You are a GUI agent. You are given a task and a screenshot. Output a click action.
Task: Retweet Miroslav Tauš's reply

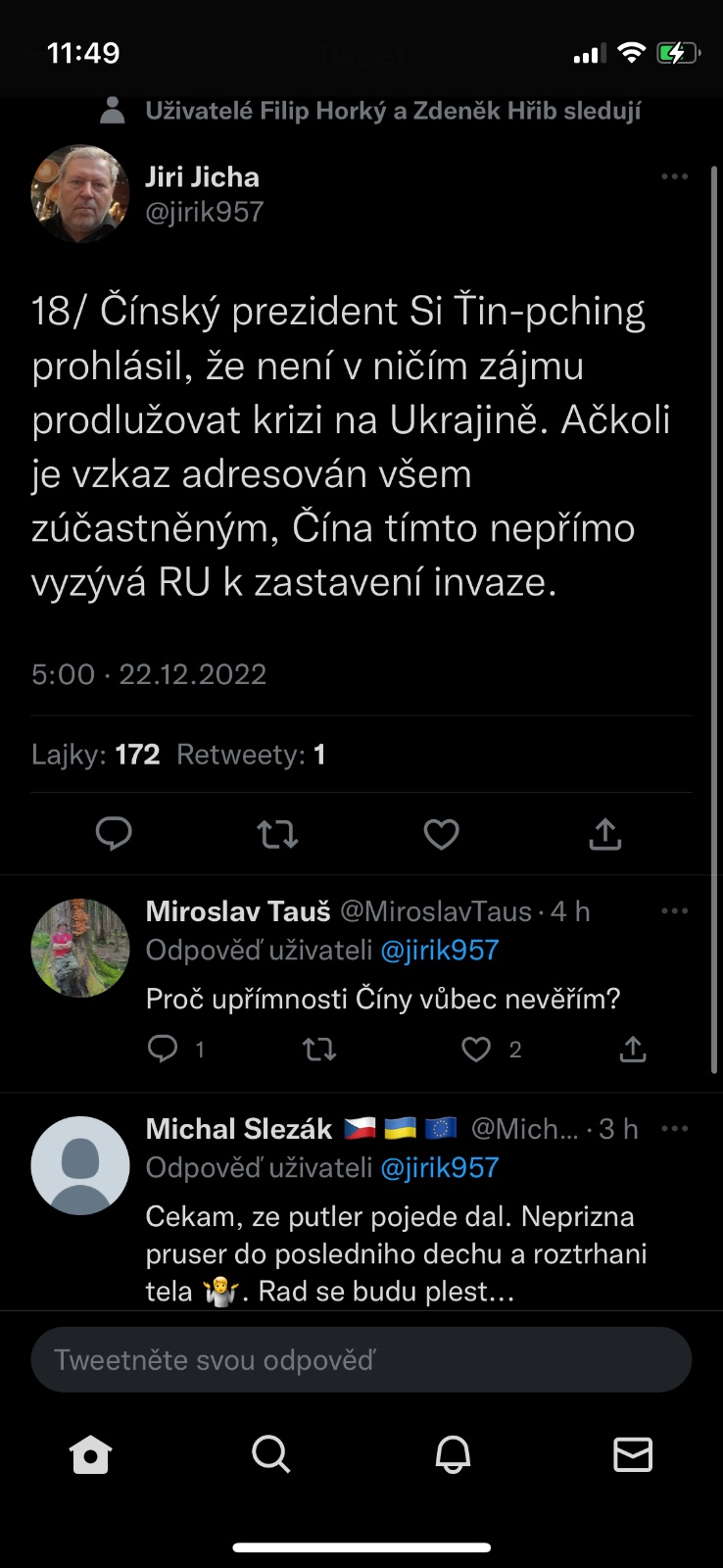point(319,1050)
